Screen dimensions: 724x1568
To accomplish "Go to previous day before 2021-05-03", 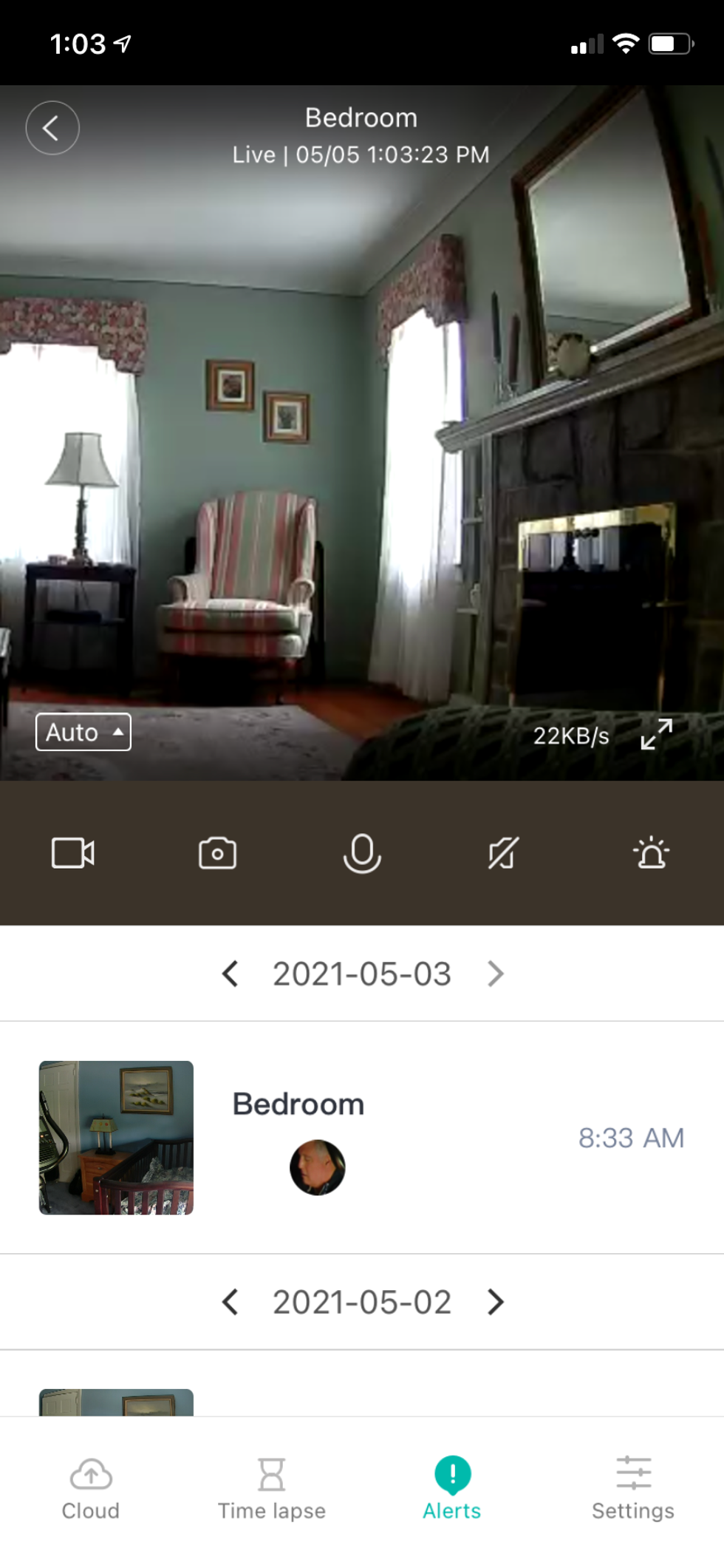I will coord(230,974).
